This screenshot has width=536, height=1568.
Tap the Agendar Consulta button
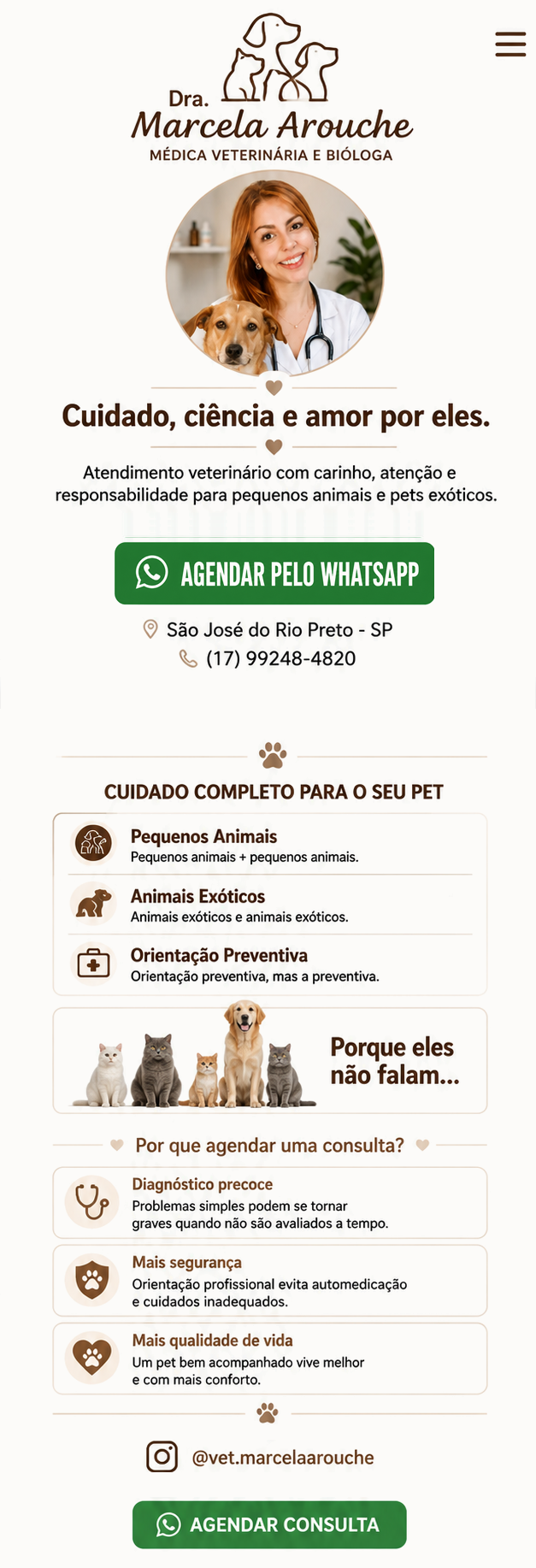pyautogui.click(x=269, y=1524)
